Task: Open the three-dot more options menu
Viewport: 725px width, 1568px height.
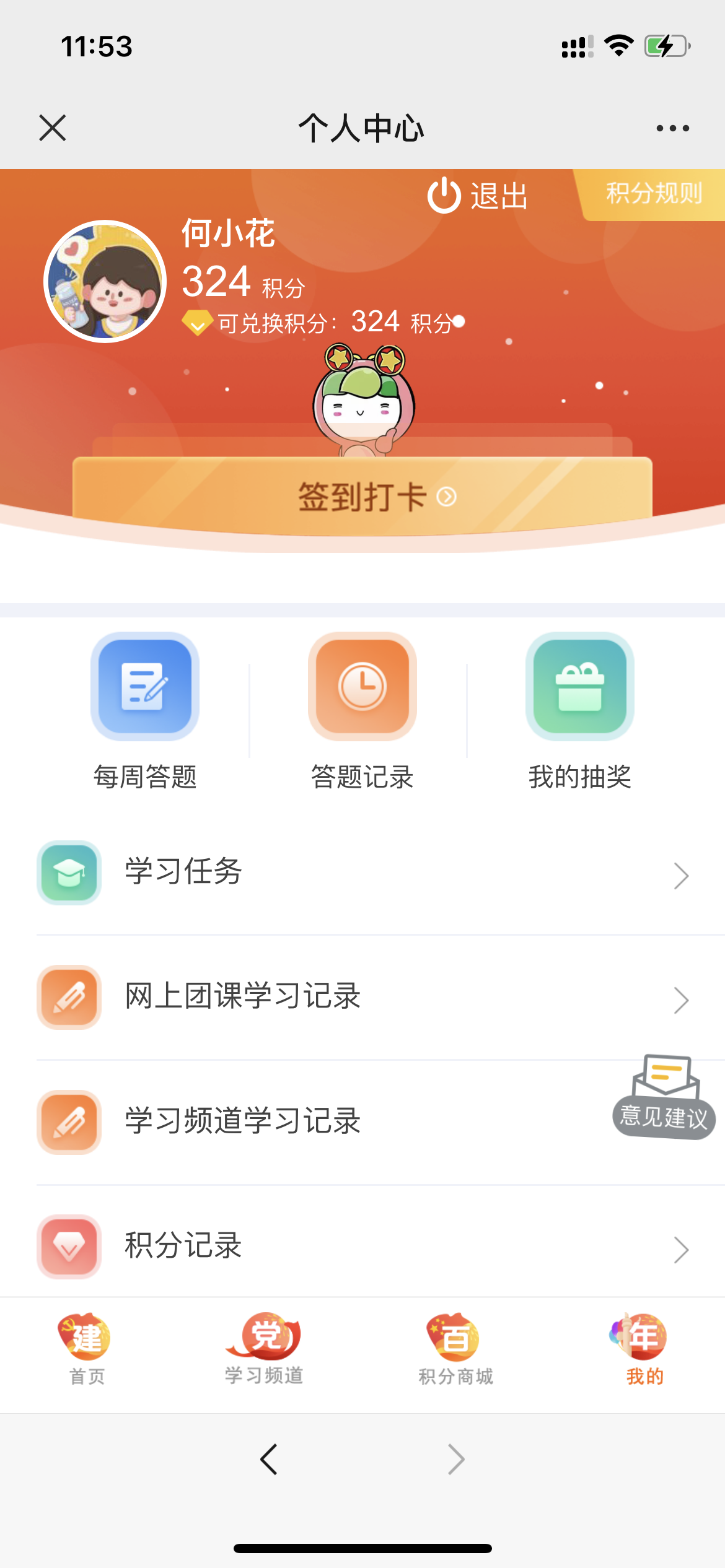Action: [672, 128]
